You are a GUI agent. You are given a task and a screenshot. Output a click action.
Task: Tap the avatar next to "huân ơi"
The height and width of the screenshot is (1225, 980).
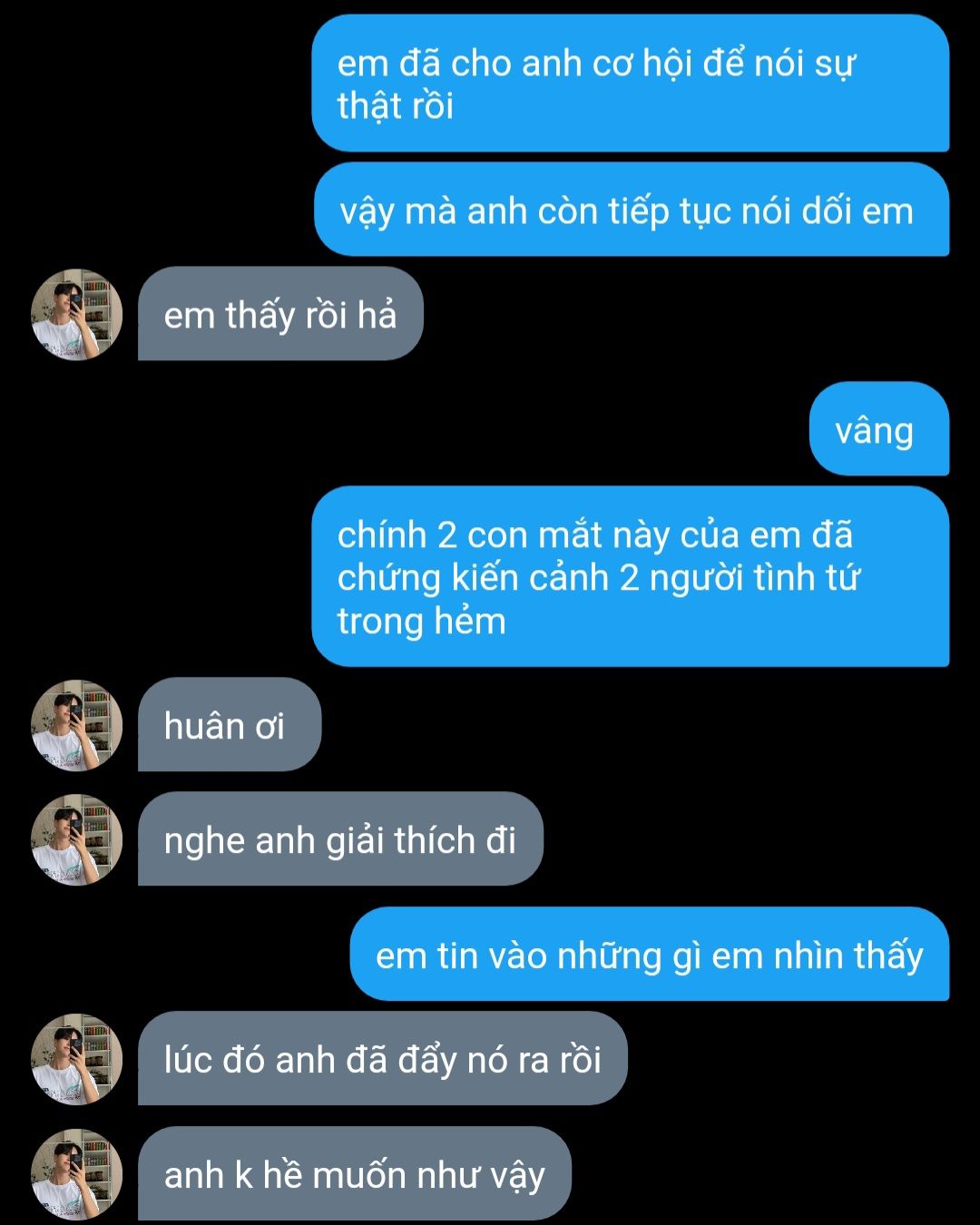(76, 725)
